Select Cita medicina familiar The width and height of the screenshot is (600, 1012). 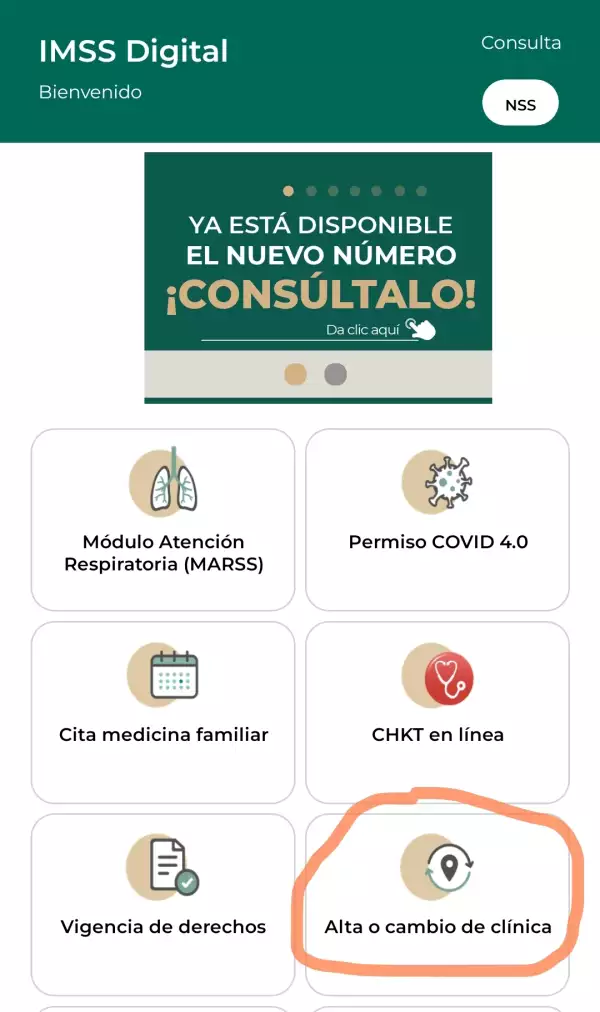pos(163,711)
